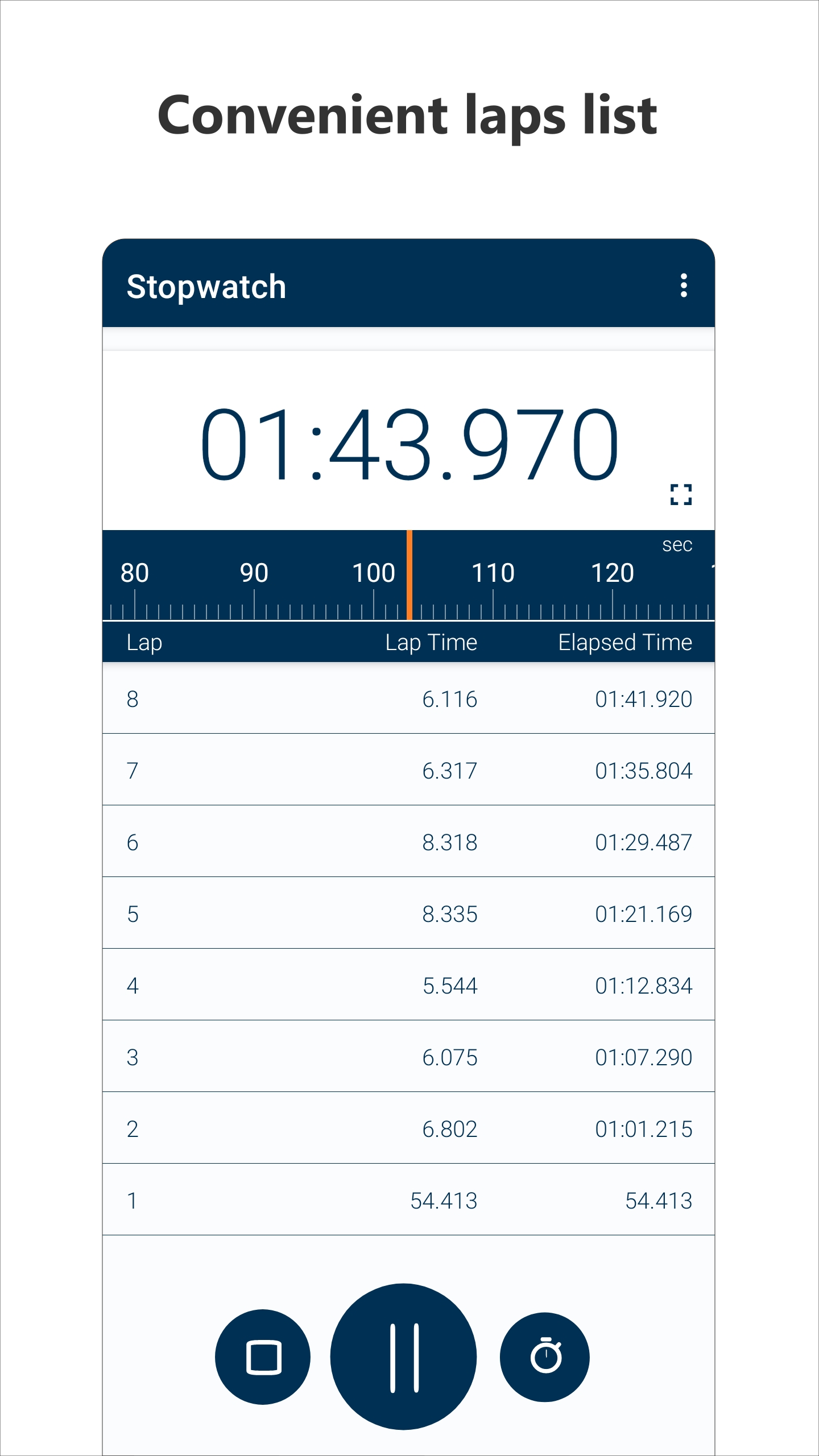
Task: Click the sec unit label on the ruler
Action: click(678, 545)
